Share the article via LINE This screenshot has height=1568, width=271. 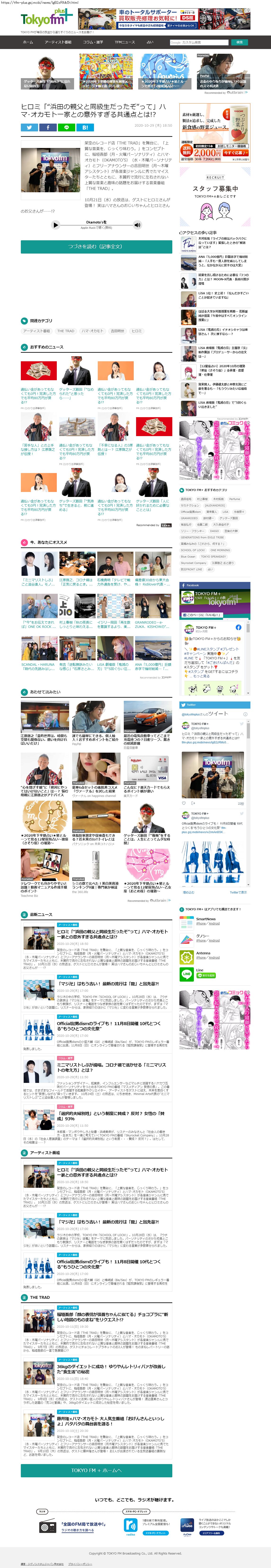tap(66, 127)
